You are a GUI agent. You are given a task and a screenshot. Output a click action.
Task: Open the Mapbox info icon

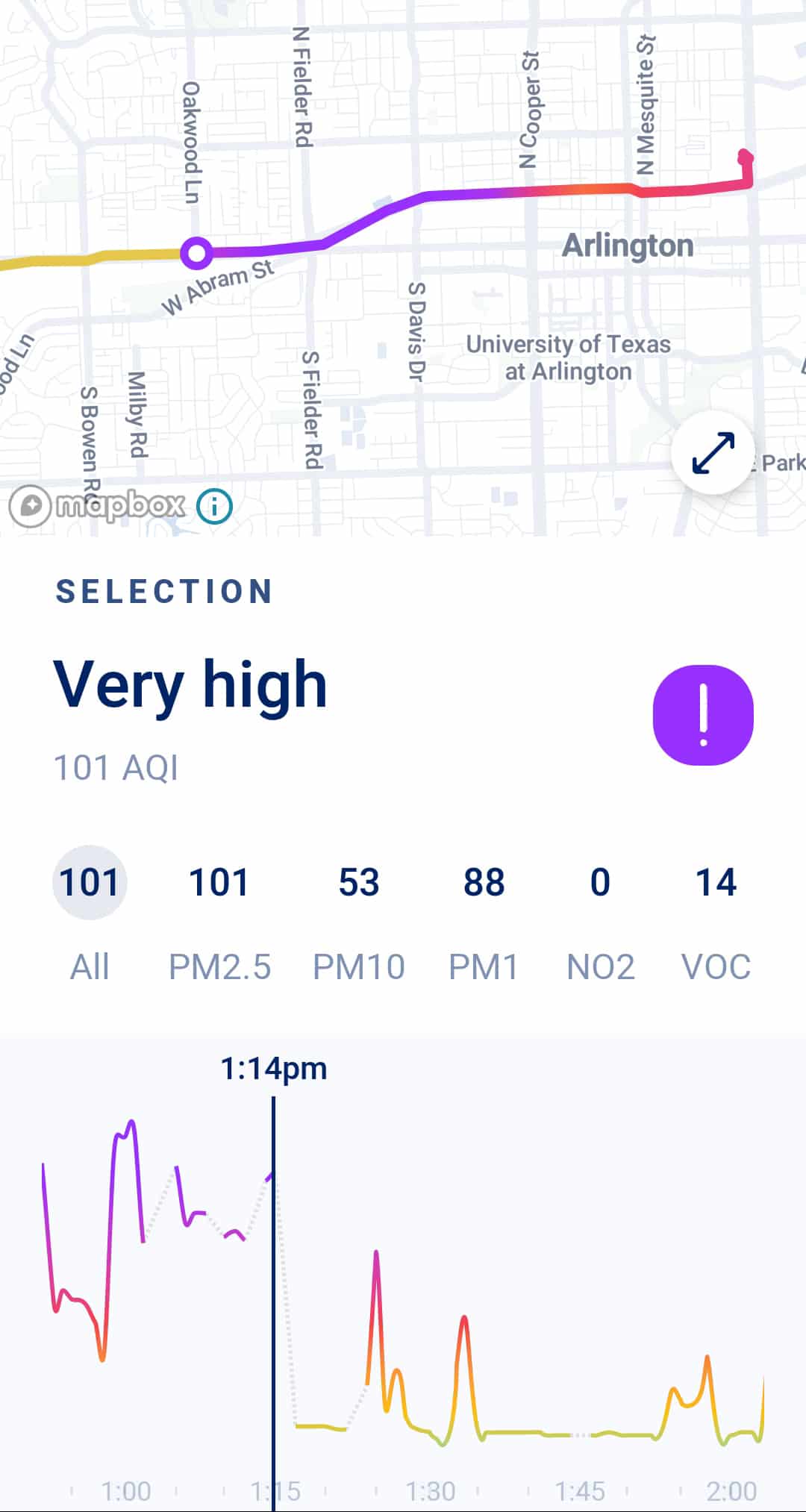pos(214,507)
